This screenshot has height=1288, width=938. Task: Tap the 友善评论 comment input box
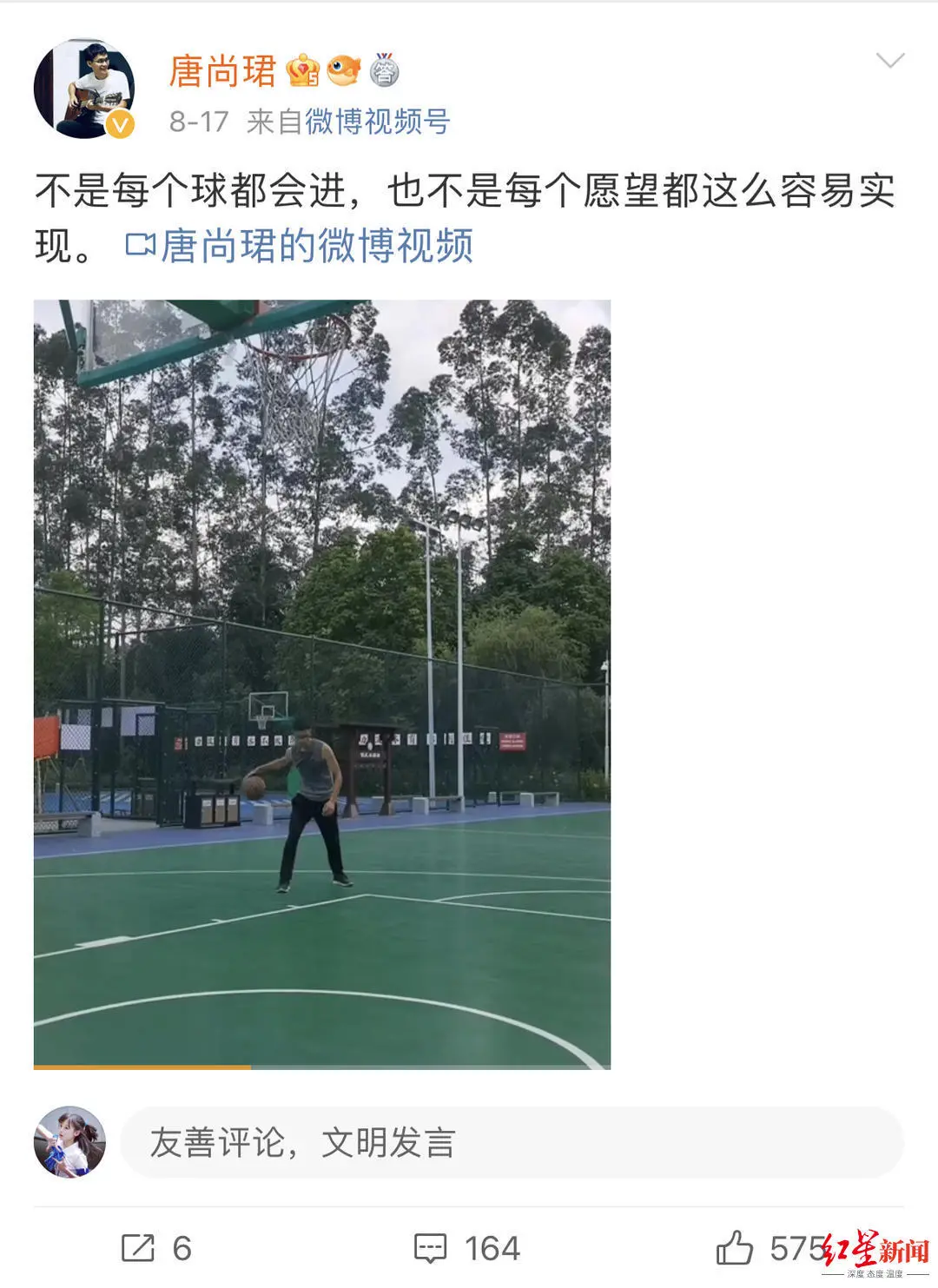pyautogui.click(x=511, y=1142)
